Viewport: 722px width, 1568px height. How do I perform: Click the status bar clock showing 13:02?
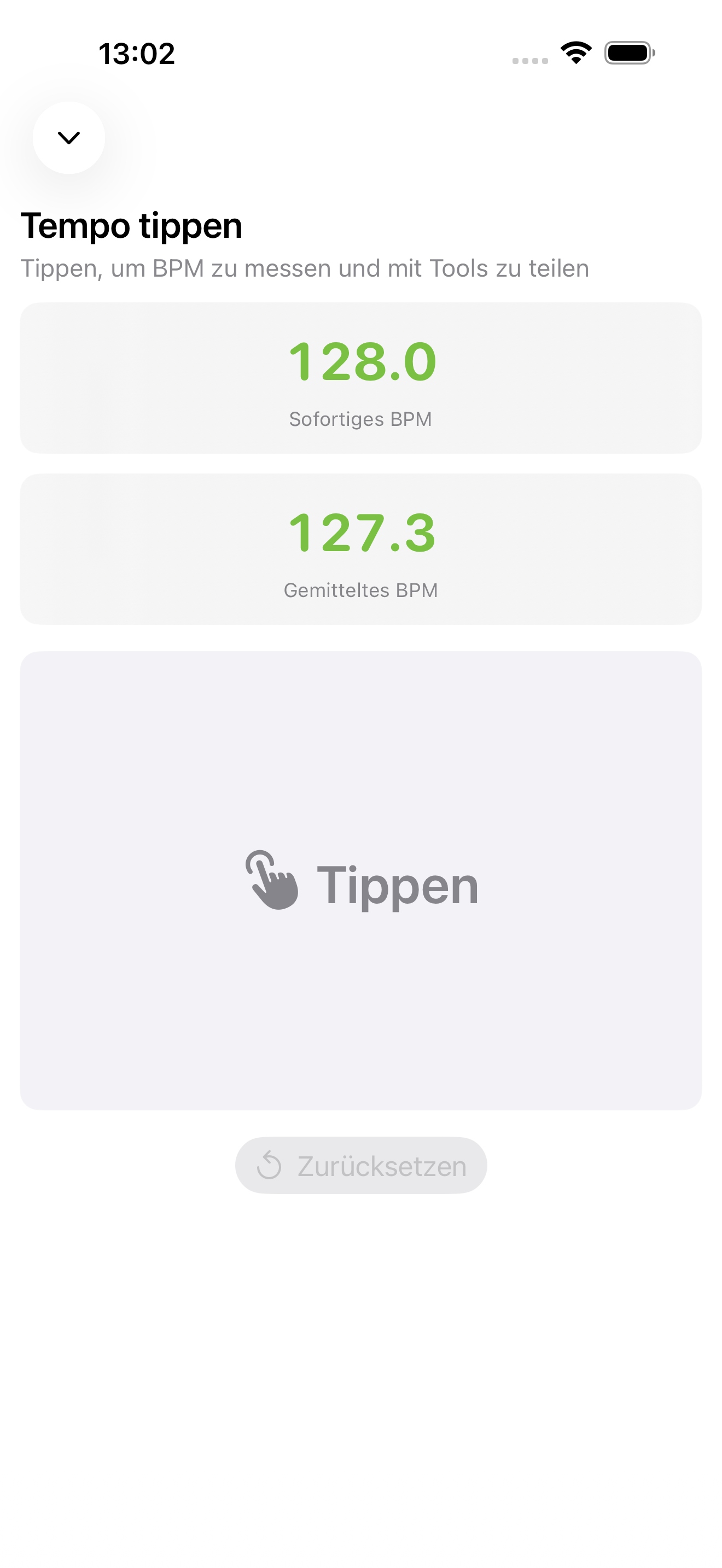click(137, 54)
